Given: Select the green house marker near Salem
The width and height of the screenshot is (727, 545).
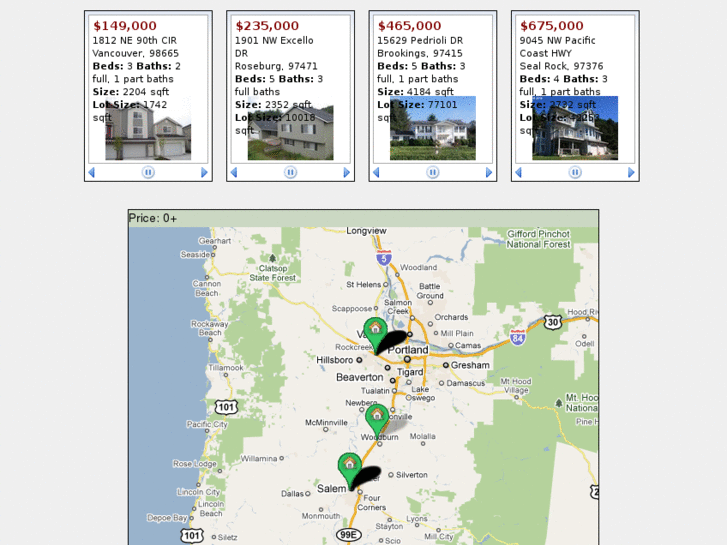Looking at the screenshot, I should pyautogui.click(x=349, y=465).
